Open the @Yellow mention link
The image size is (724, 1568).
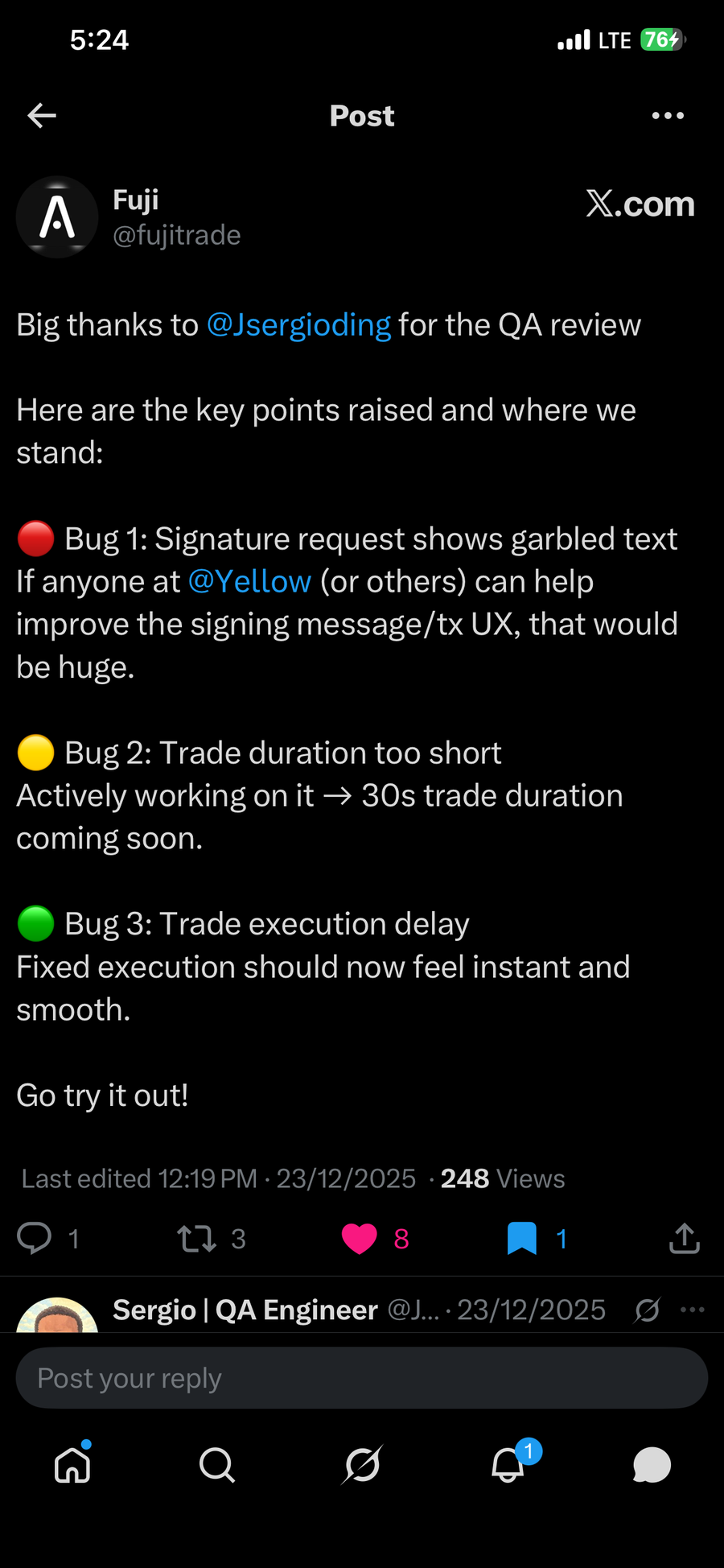[x=249, y=581]
